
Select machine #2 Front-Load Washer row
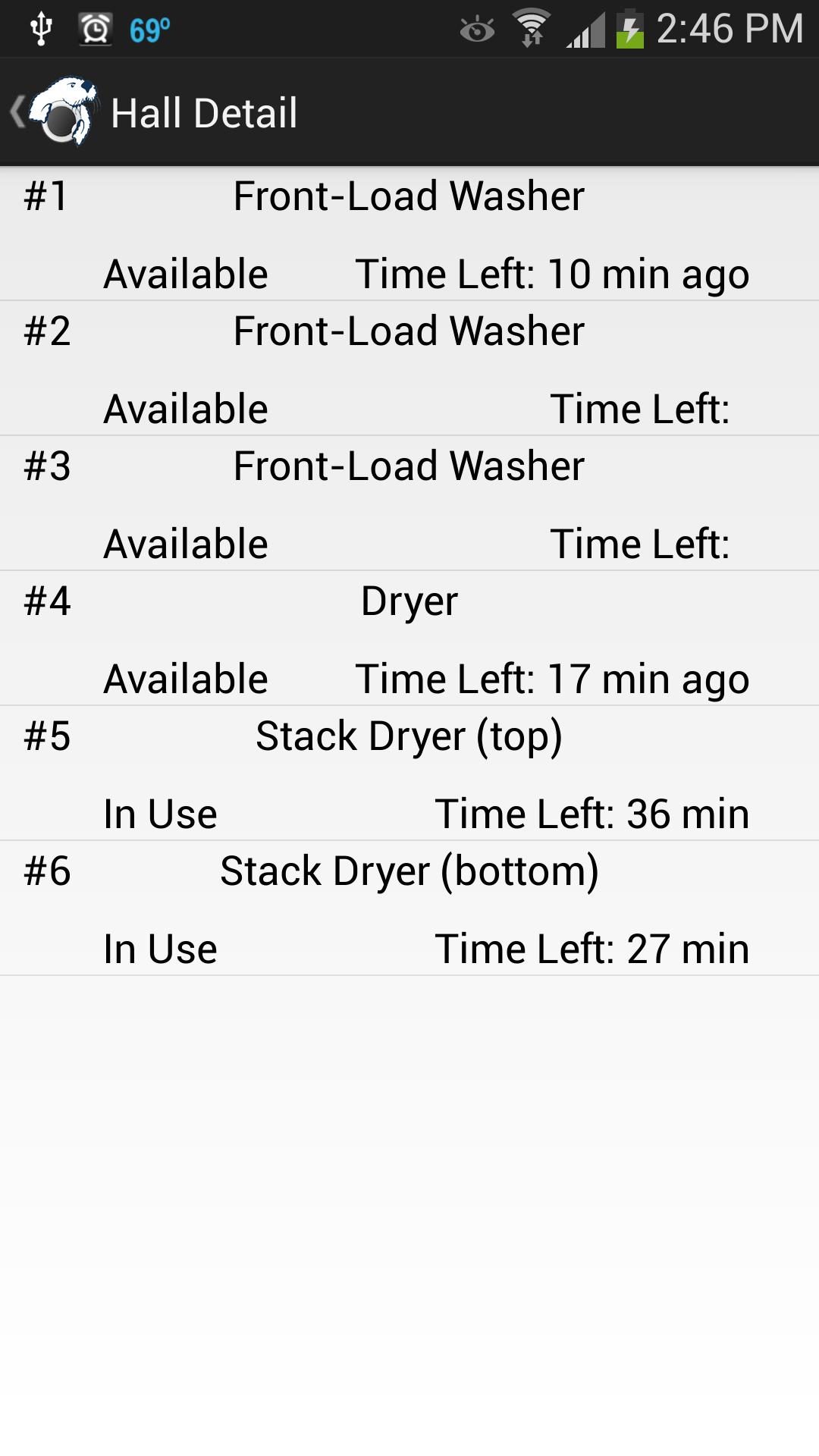pyautogui.click(x=409, y=369)
